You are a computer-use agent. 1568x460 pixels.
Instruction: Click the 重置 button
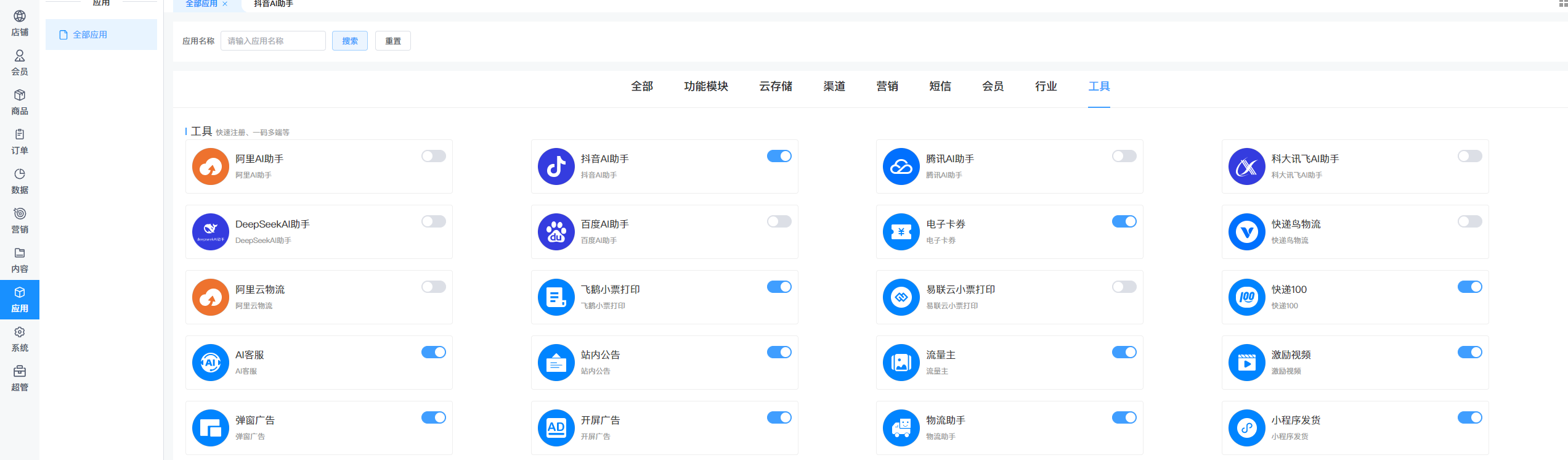(x=393, y=41)
